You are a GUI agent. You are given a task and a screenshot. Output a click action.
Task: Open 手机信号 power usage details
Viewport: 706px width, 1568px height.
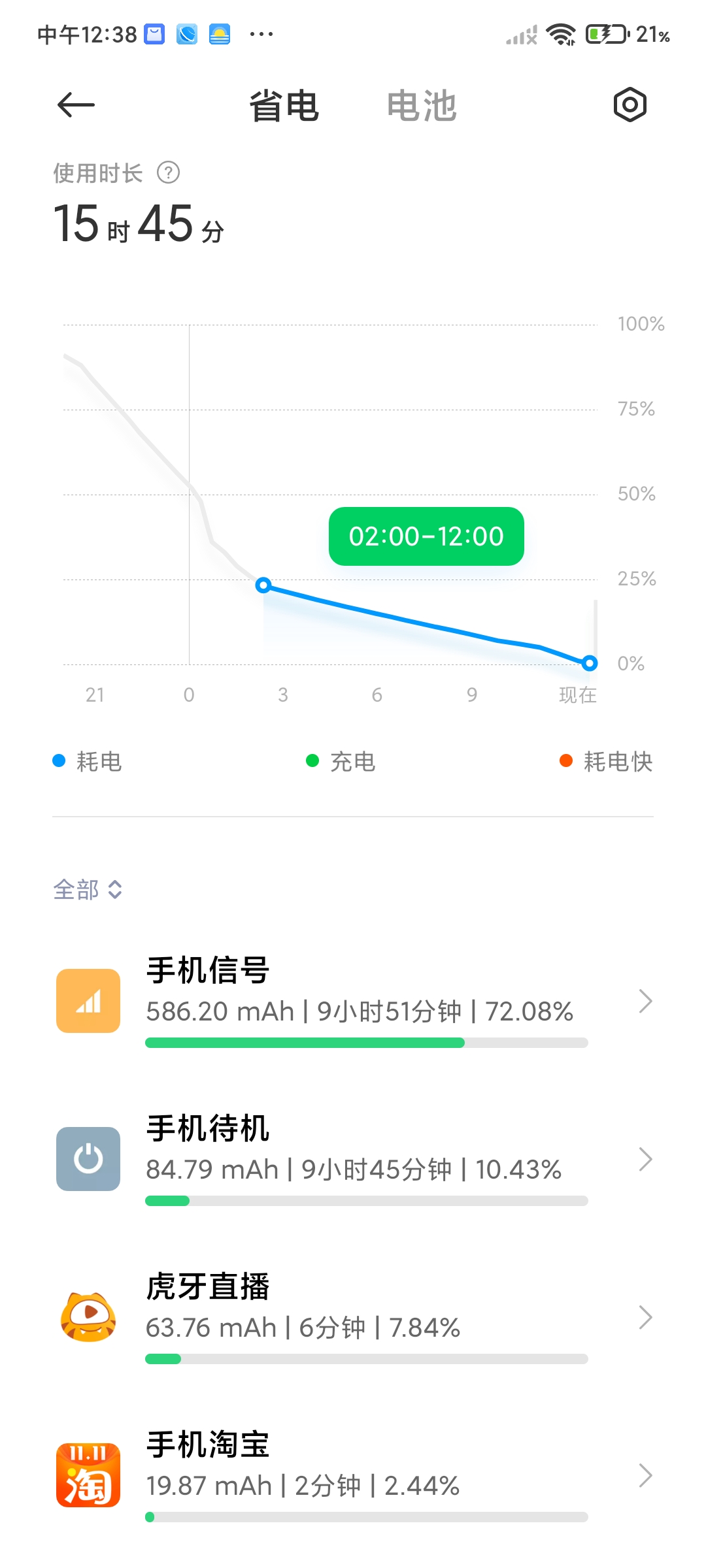coord(353,1001)
